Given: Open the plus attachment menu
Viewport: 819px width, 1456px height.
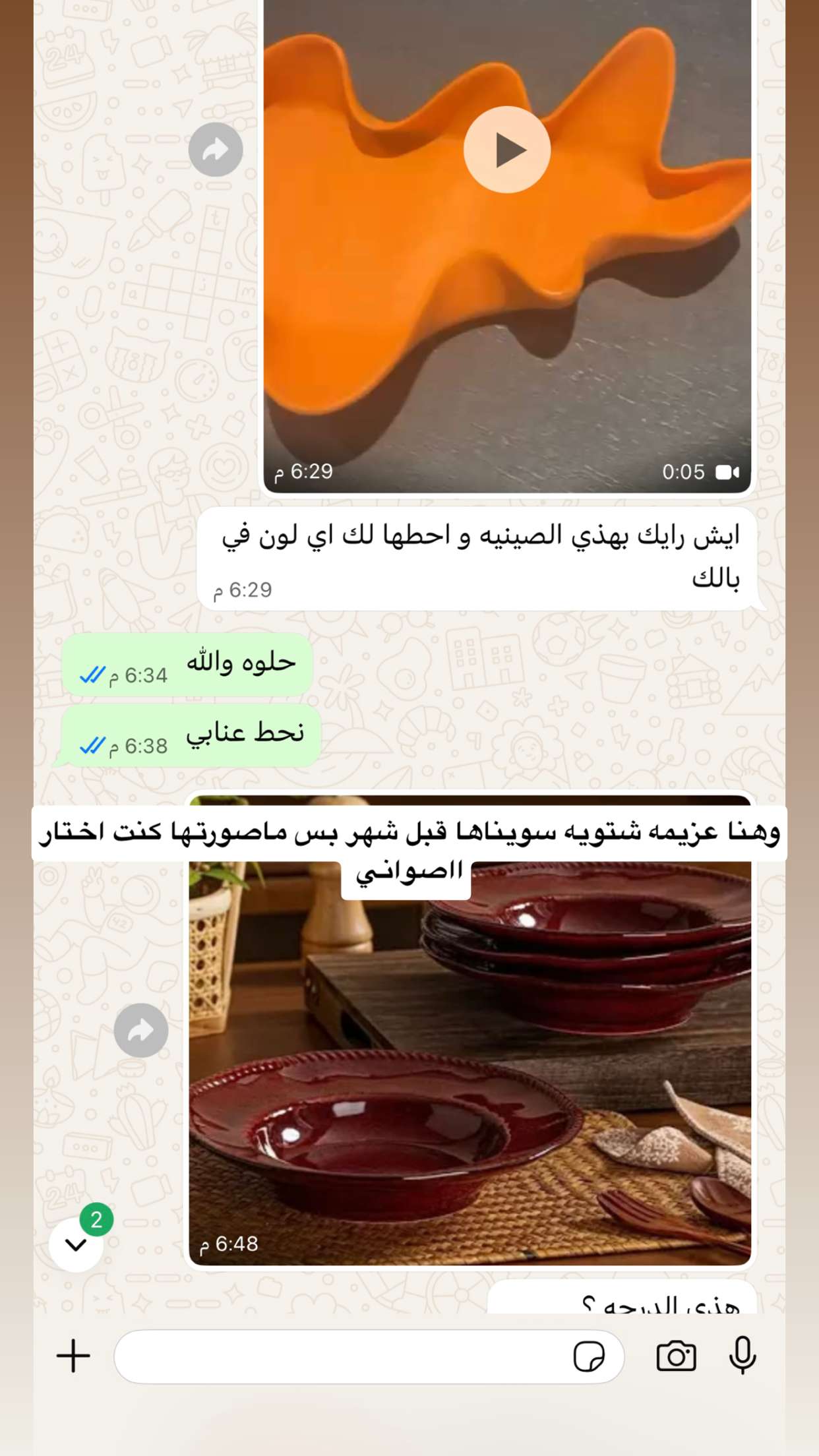Looking at the screenshot, I should coord(73,1356).
